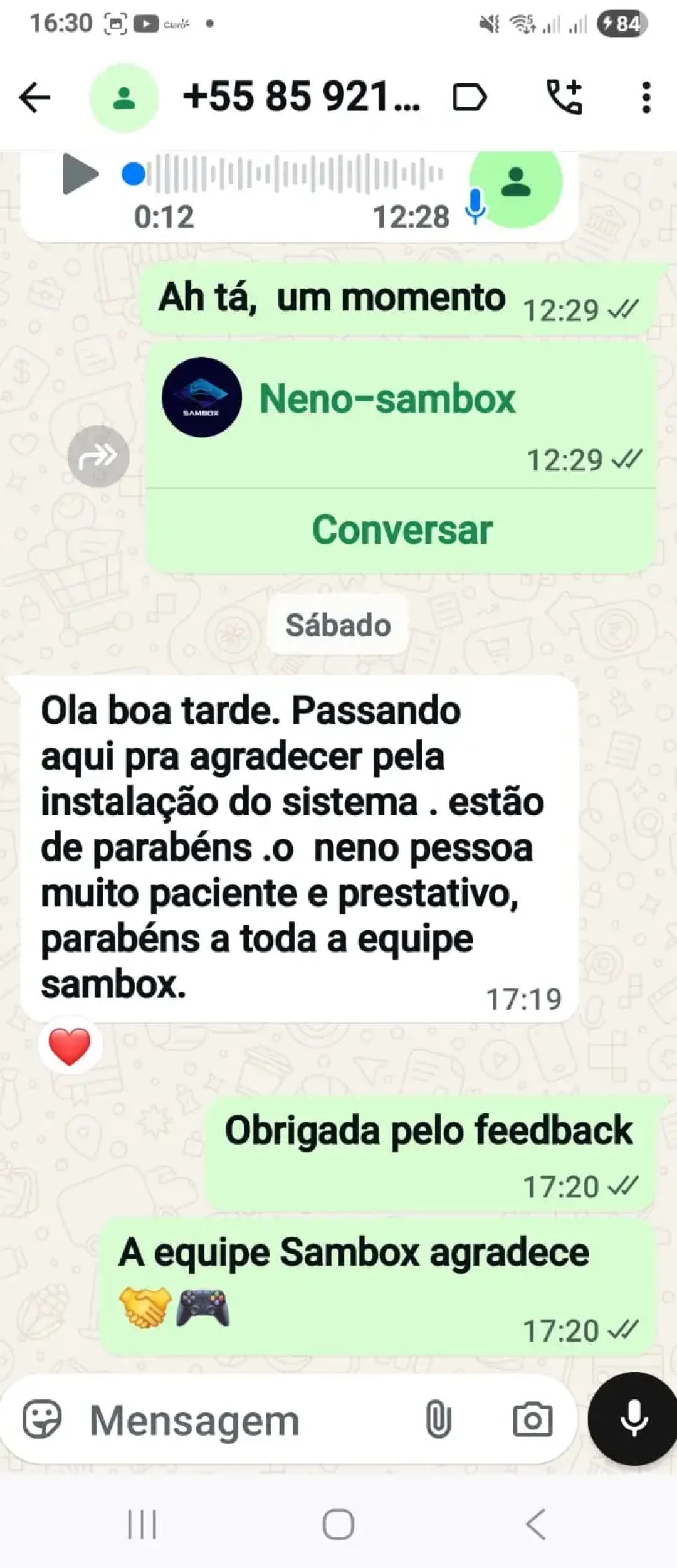Start a call with this contact
This screenshot has width=677, height=1568.
click(564, 98)
